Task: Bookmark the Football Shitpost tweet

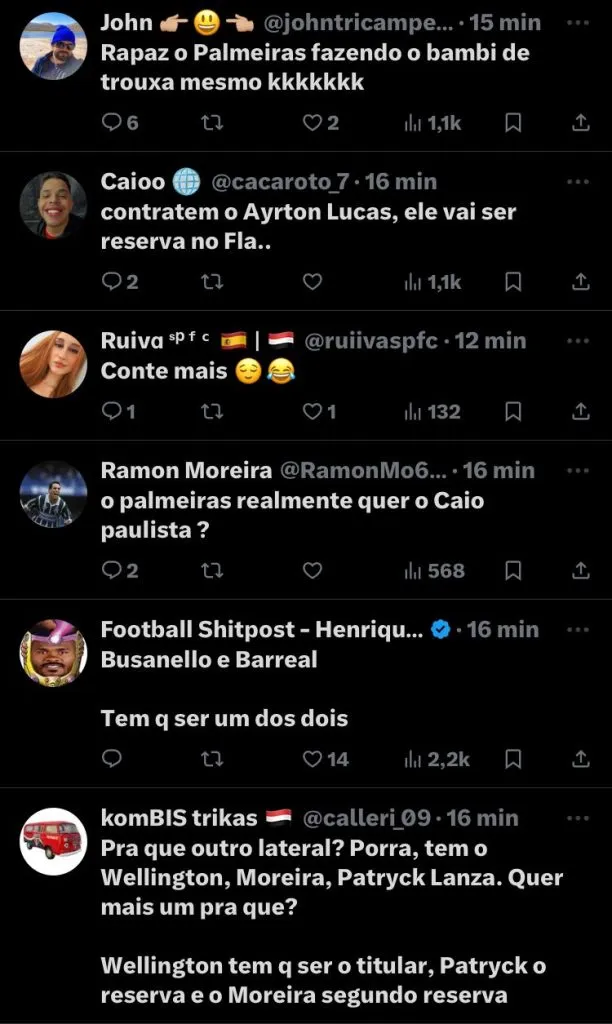Action: [513, 759]
